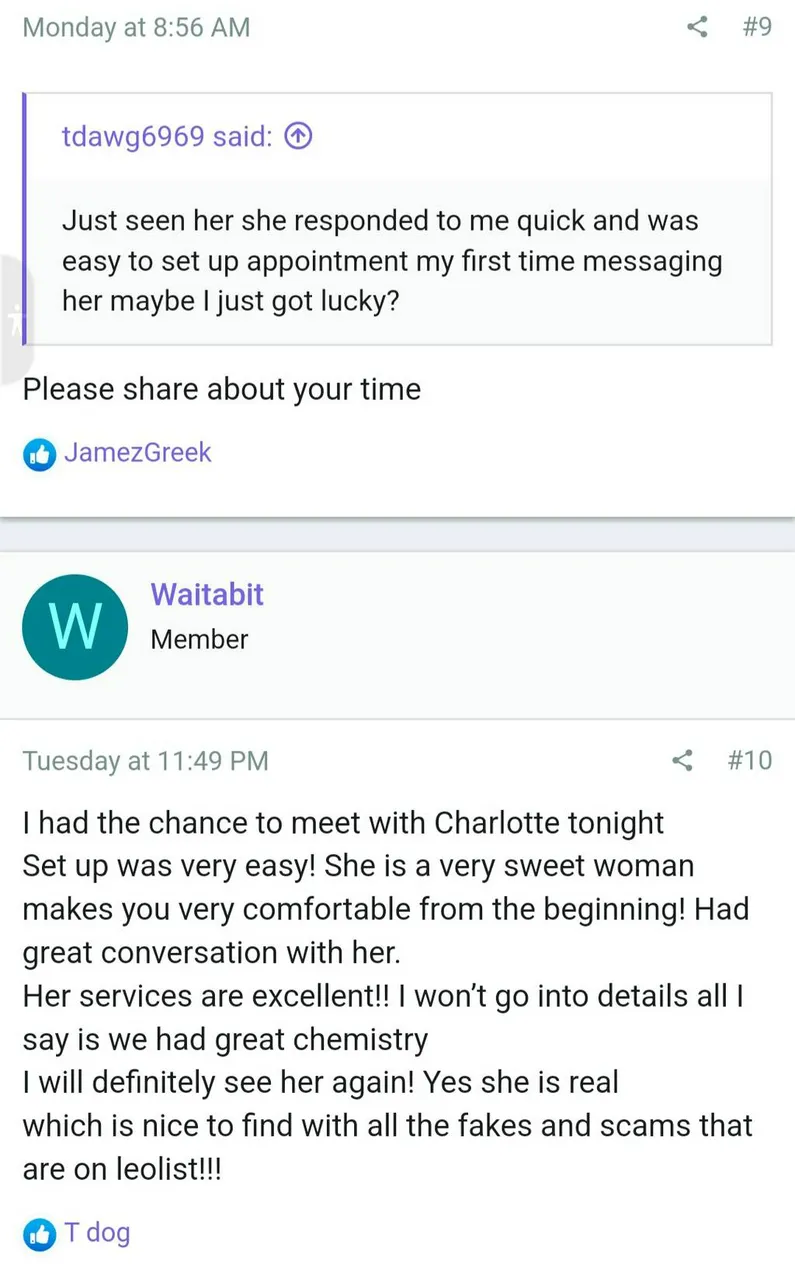Share post #9
This screenshot has width=795, height=1280.
(x=696, y=28)
